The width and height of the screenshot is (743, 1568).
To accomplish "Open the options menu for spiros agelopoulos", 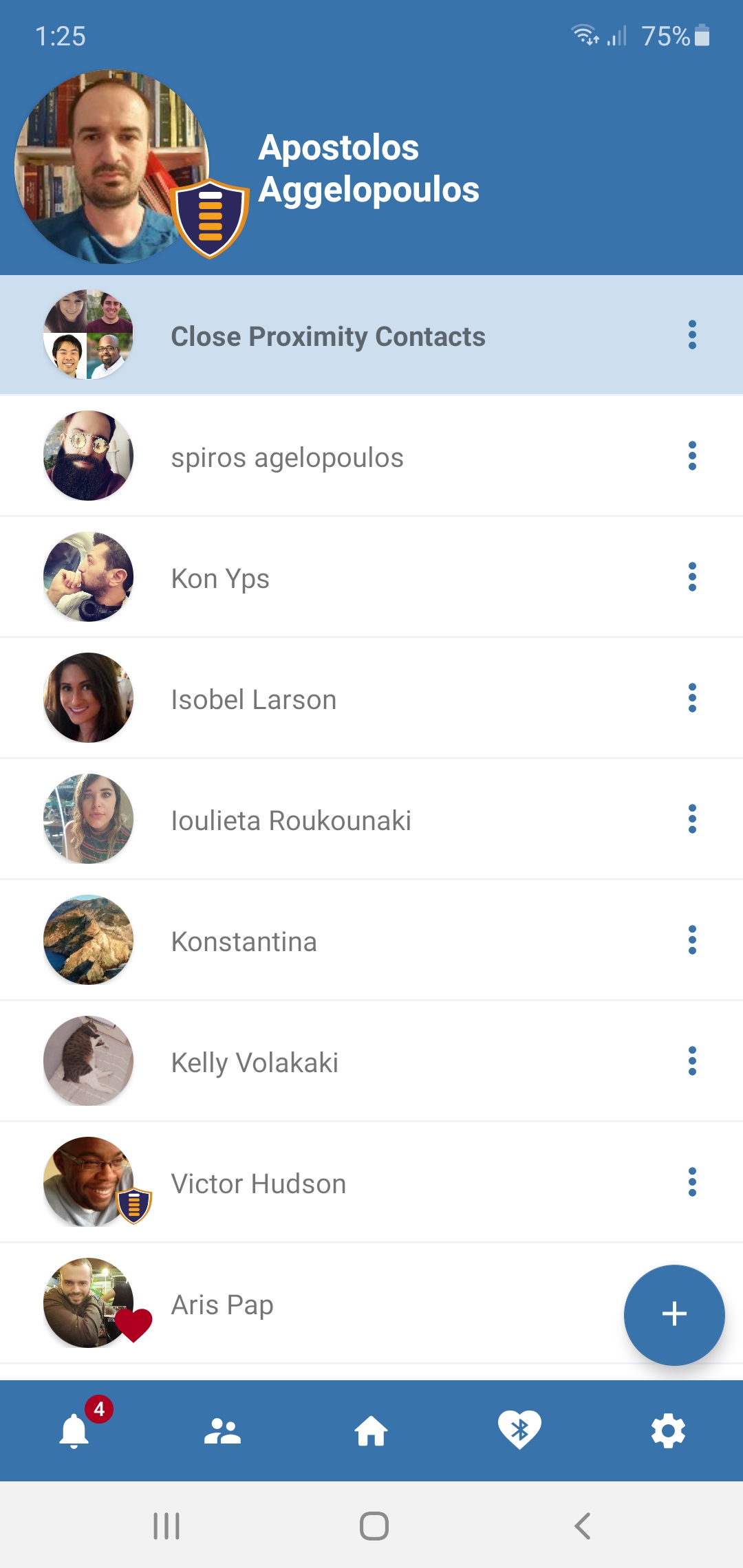I will 692,456.
